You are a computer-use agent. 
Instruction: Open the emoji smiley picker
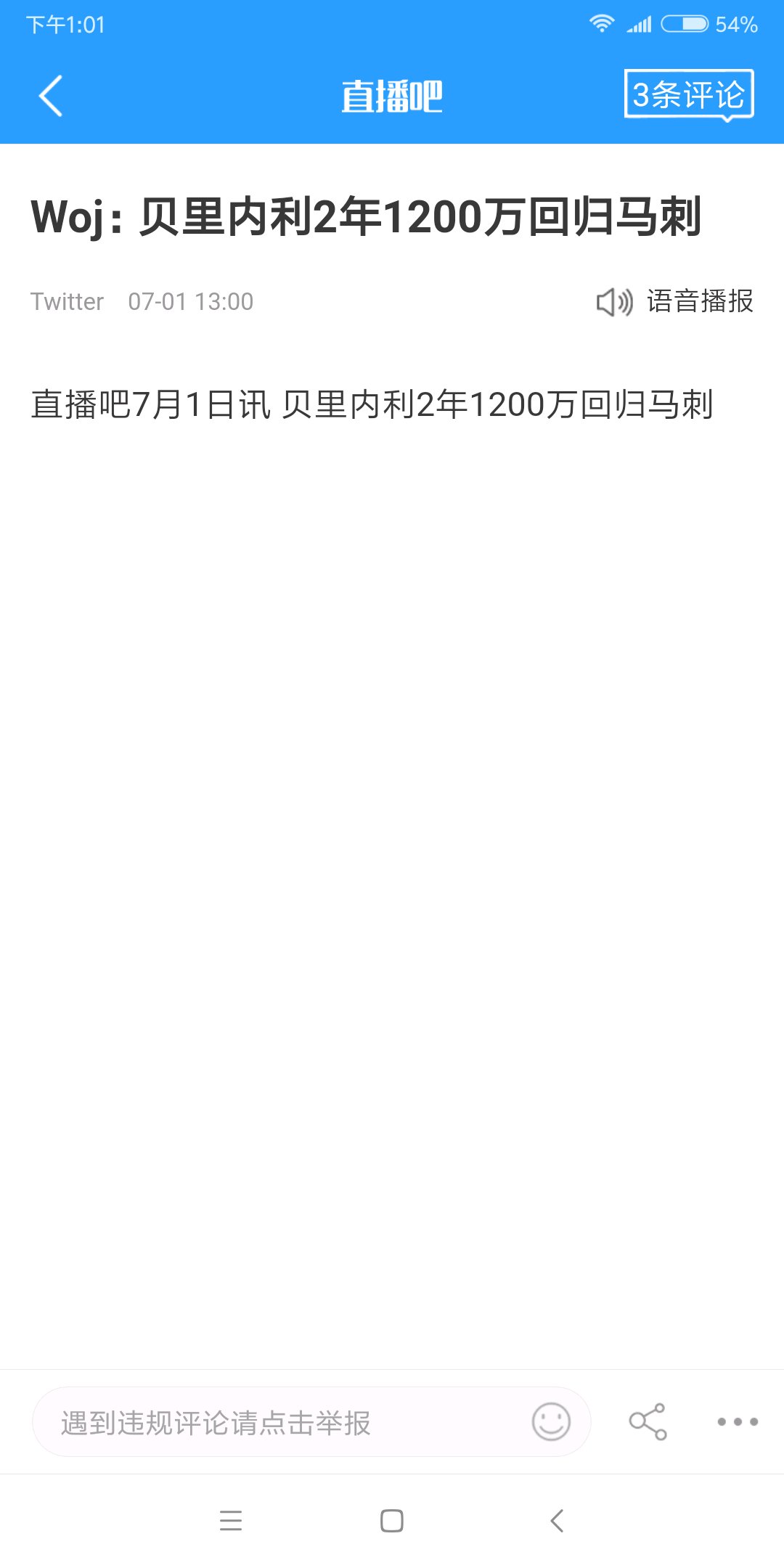click(x=551, y=1421)
